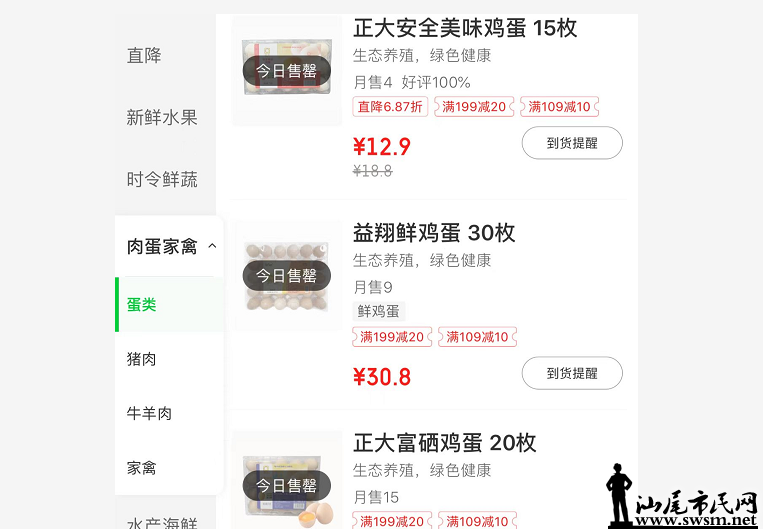Go to the 牛羊肉 subcategory

[149, 413]
